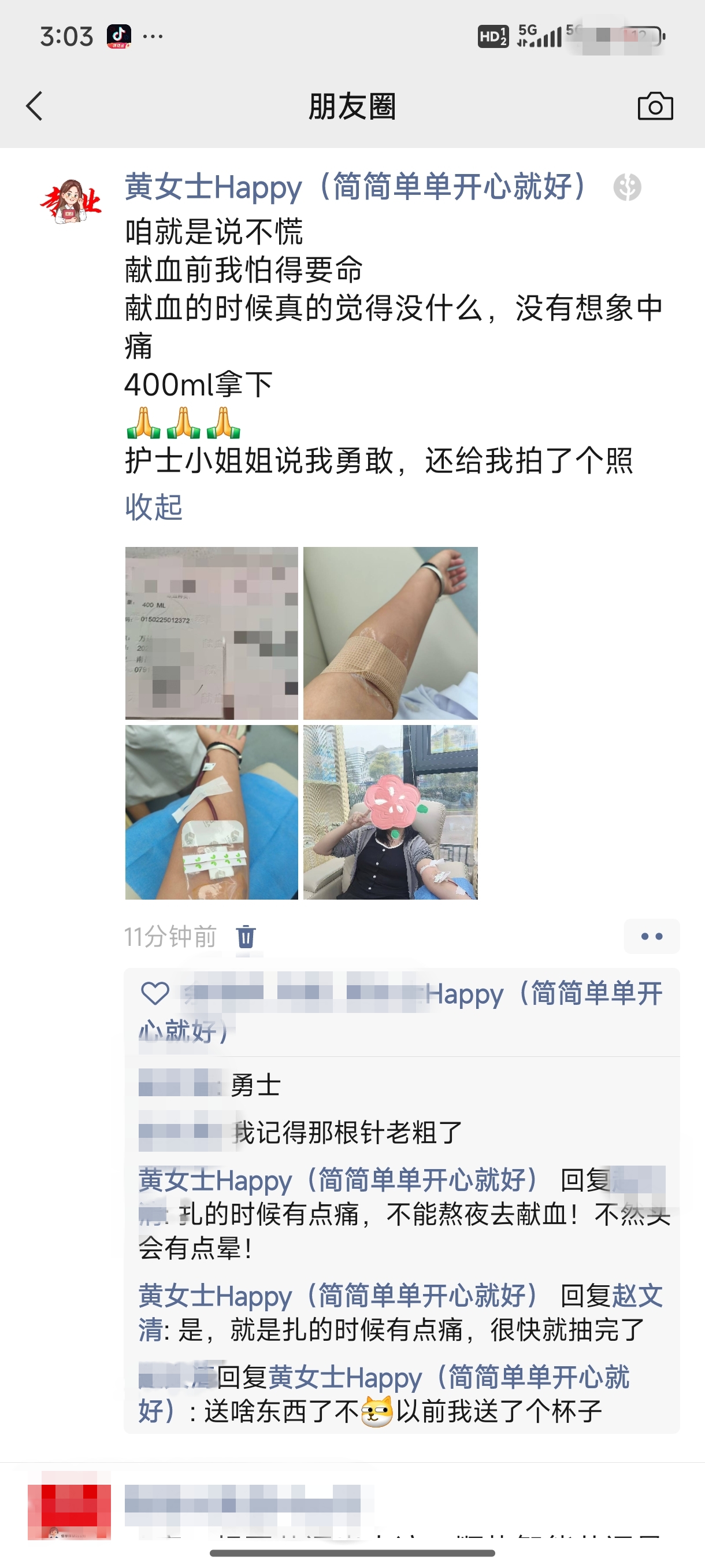This screenshot has height=1568, width=705.
Task: Reply to the comment 我记得那根针老粗了
Action: 347,1132
